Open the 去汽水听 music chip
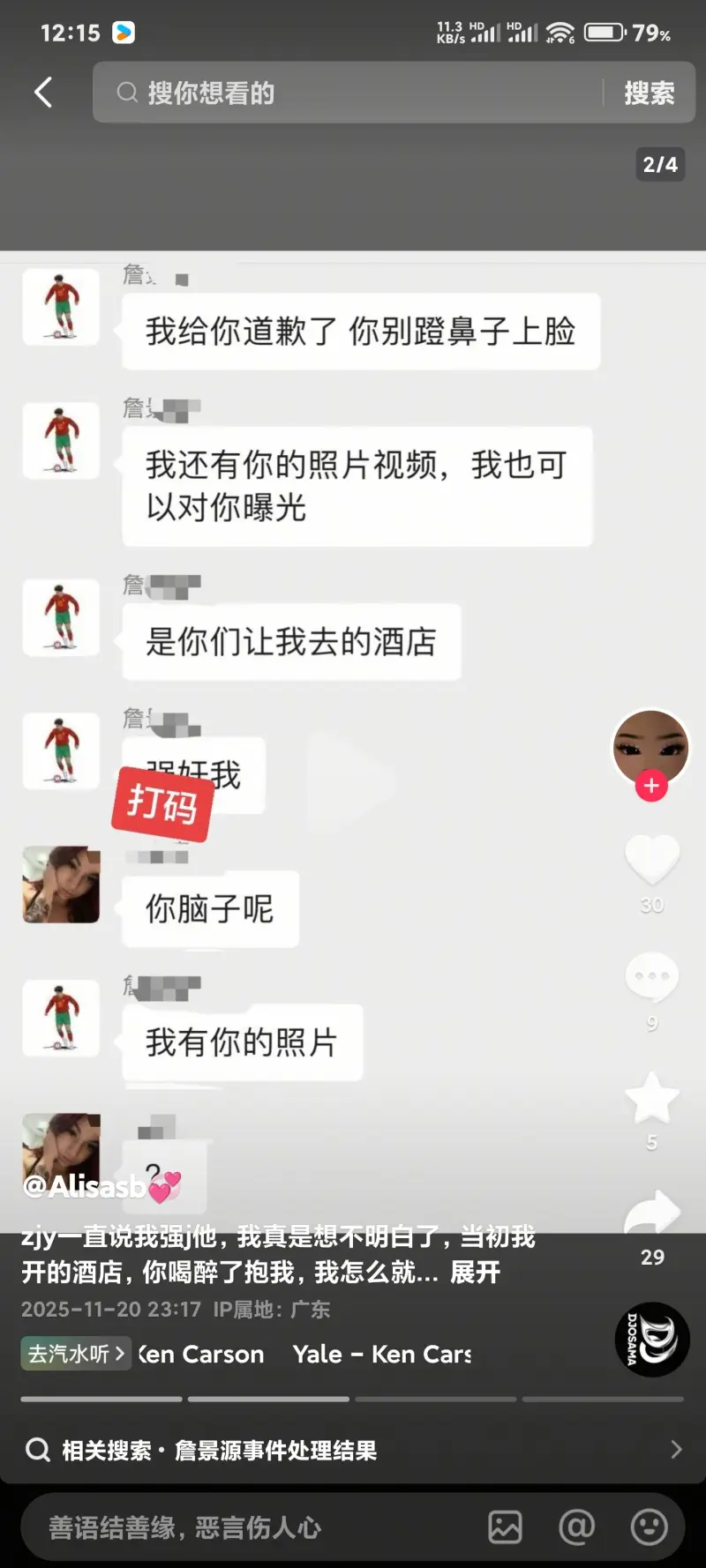 [76, 1354]
